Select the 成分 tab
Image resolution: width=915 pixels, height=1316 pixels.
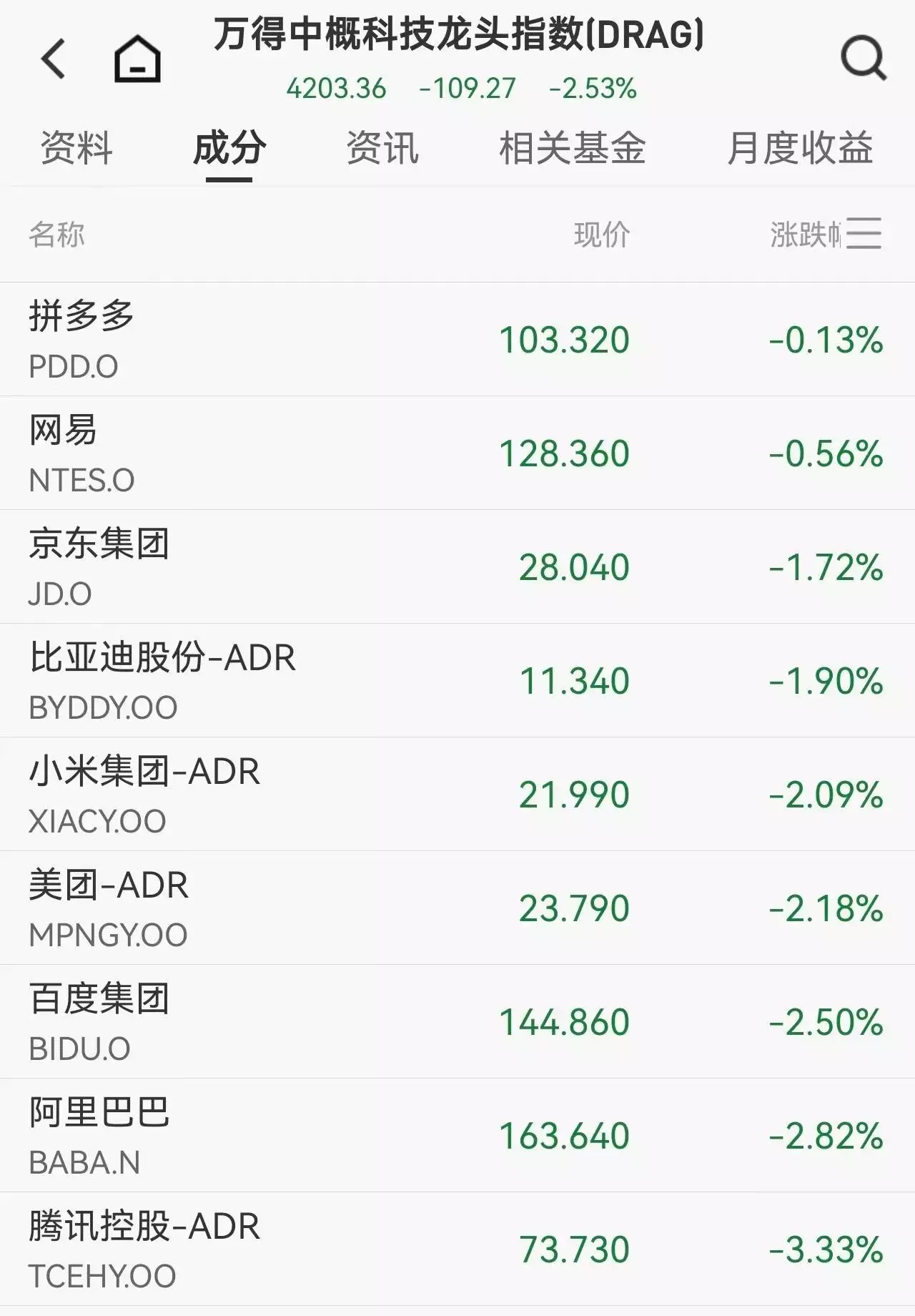[x=229, y=148]
